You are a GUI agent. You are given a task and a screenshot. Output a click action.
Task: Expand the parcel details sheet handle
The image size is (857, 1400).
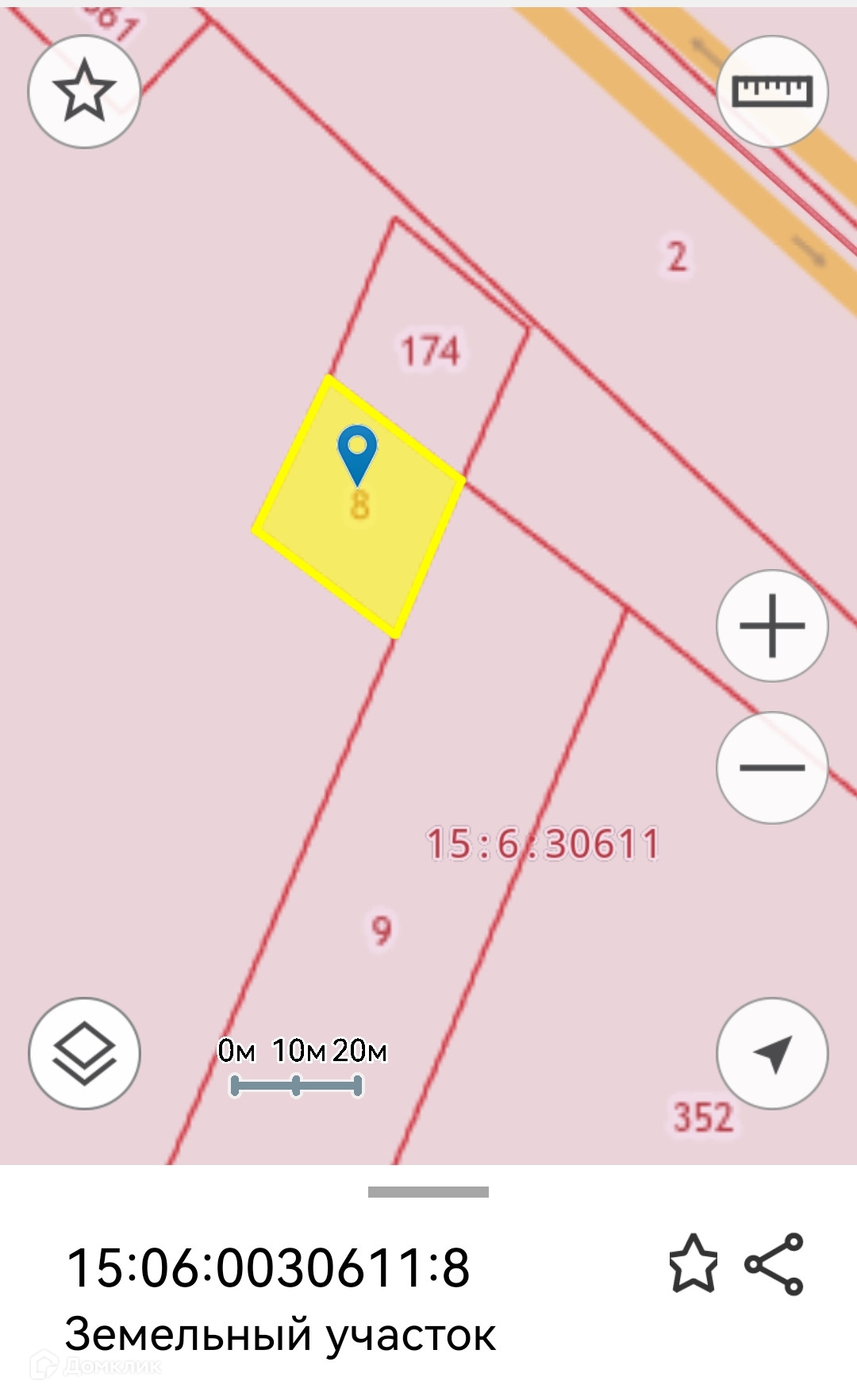428,1191
